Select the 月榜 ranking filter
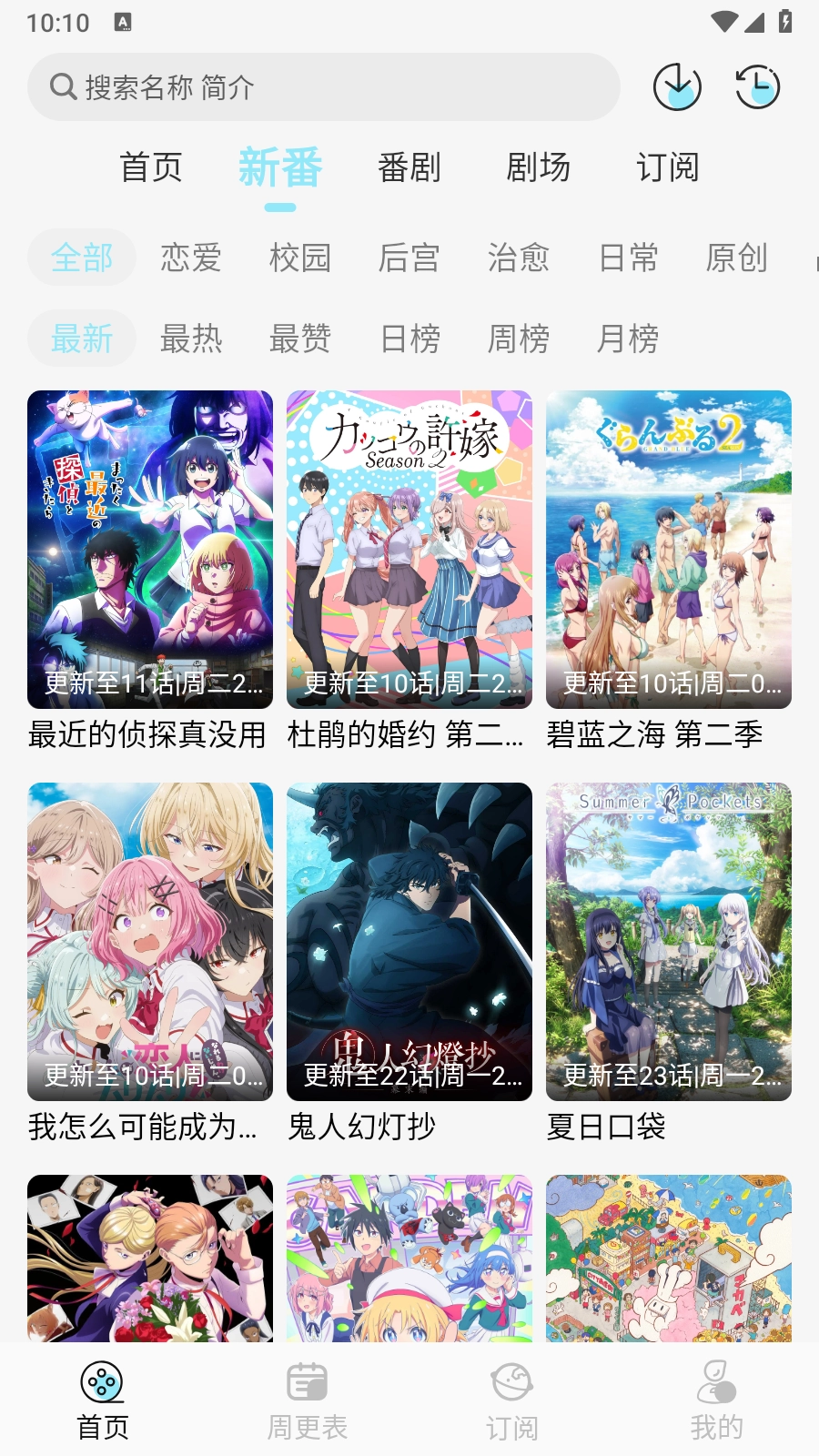The height and width of the screenshot is (1456, 819). [x=628, y=339]
